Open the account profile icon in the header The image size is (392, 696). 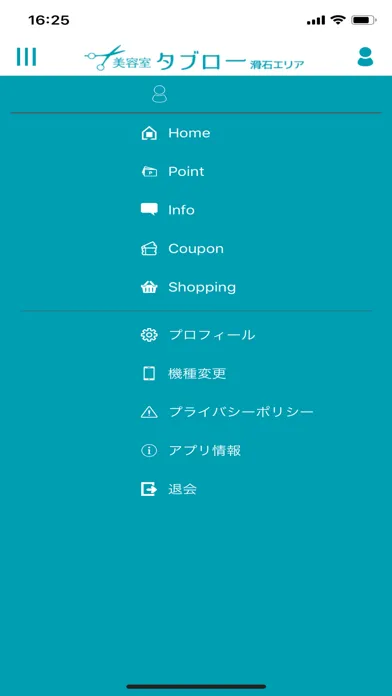click(365, 57)
